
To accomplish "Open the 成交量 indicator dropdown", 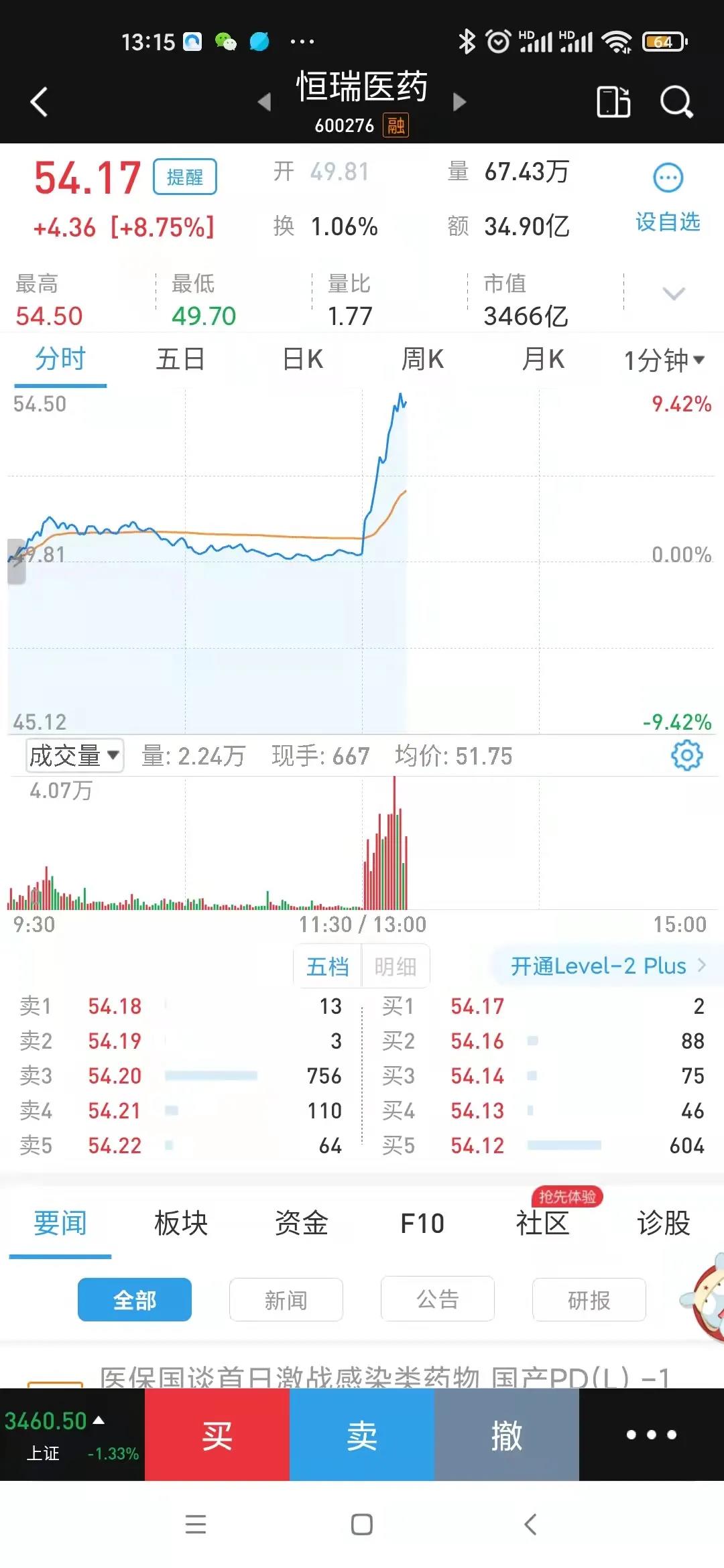I will click(x=74, y=756).
